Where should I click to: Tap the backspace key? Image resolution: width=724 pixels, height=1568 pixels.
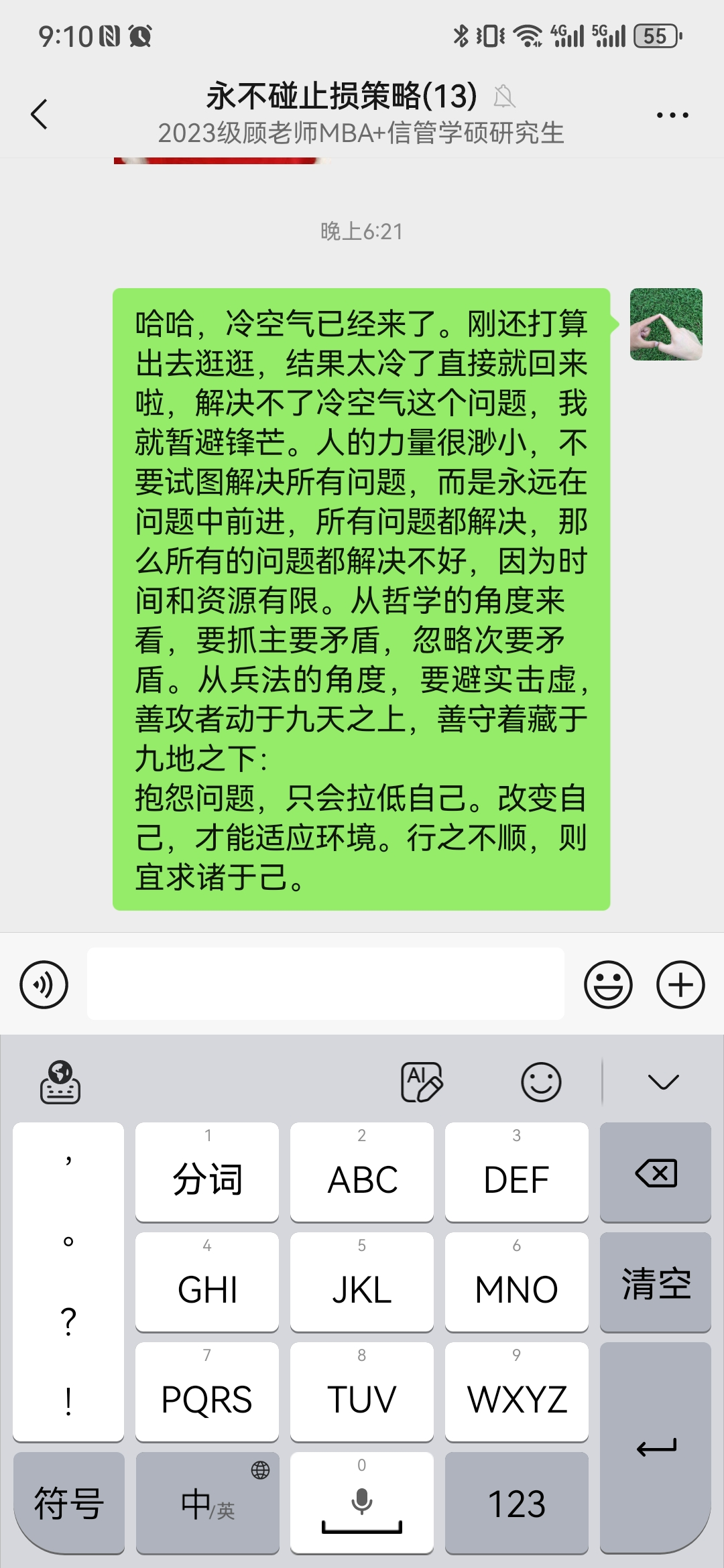[x=655, y=1173]
